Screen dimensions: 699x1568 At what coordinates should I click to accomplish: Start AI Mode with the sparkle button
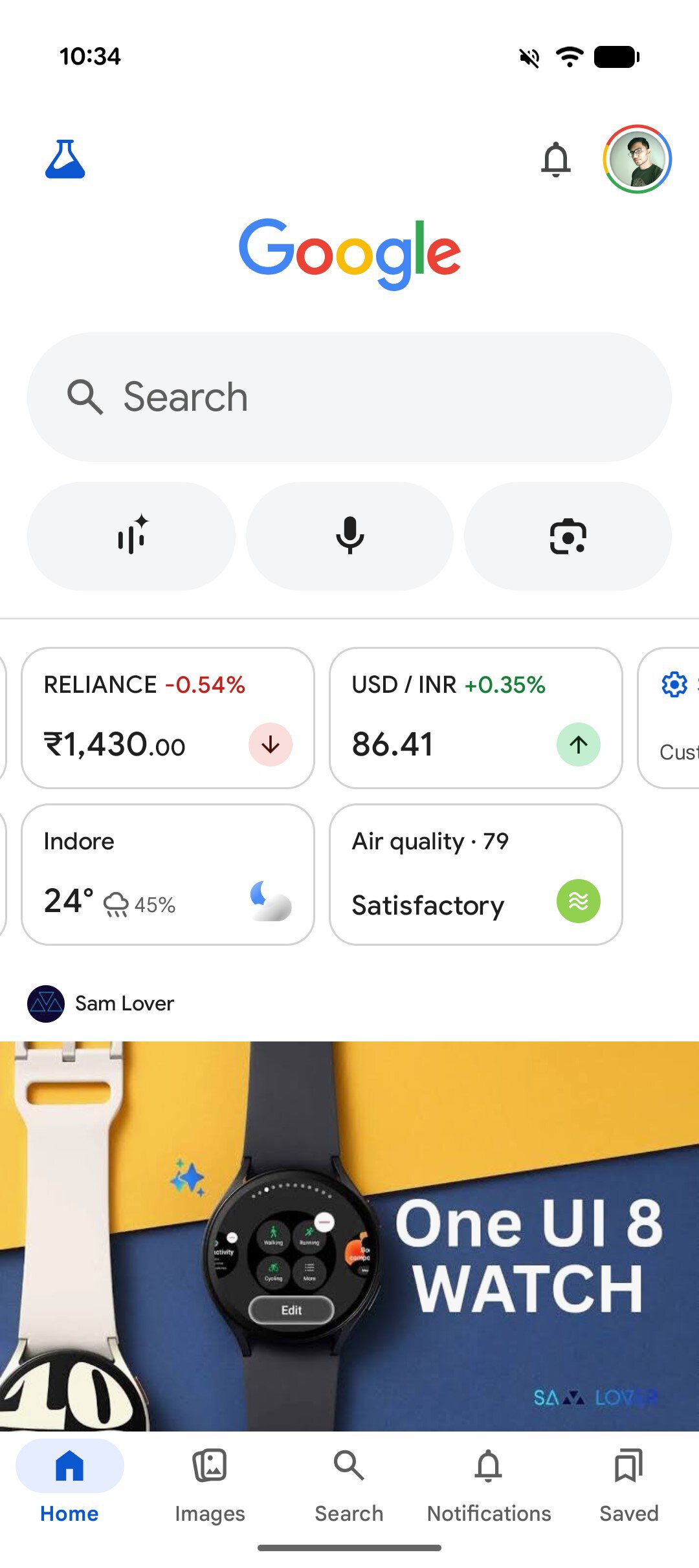(x=131, y=536)
